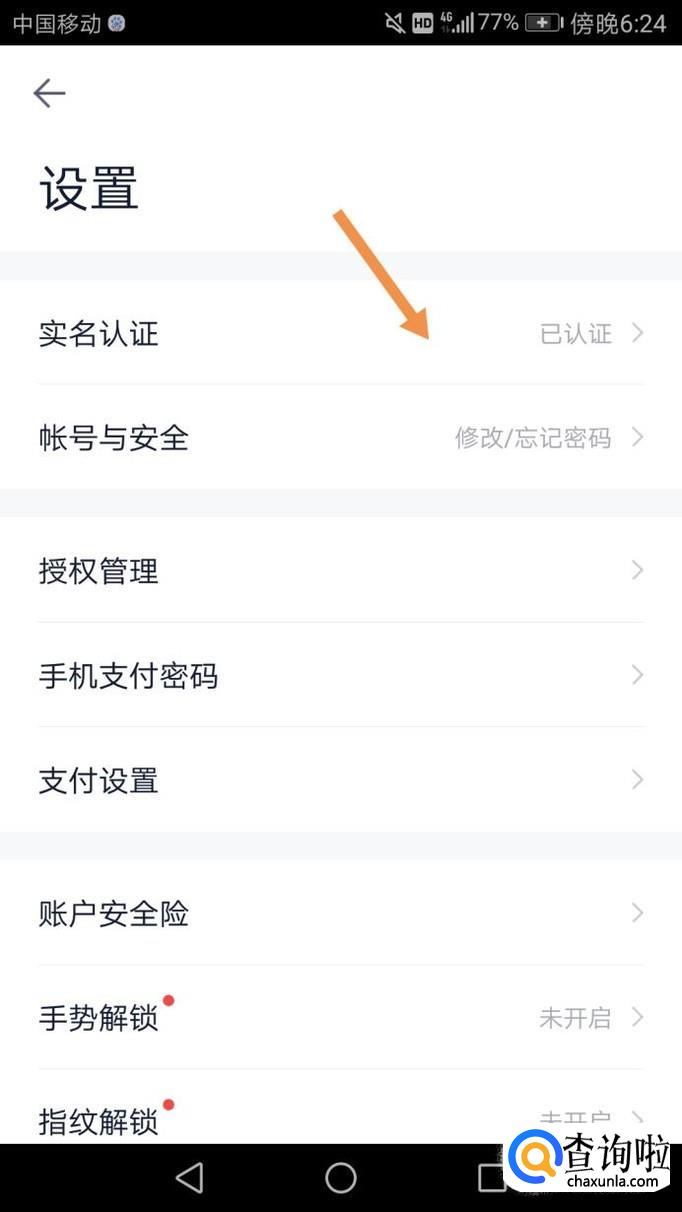682x1212 pixels.
Task: Tap the system back triangle button
Action: pos(190,1178)
